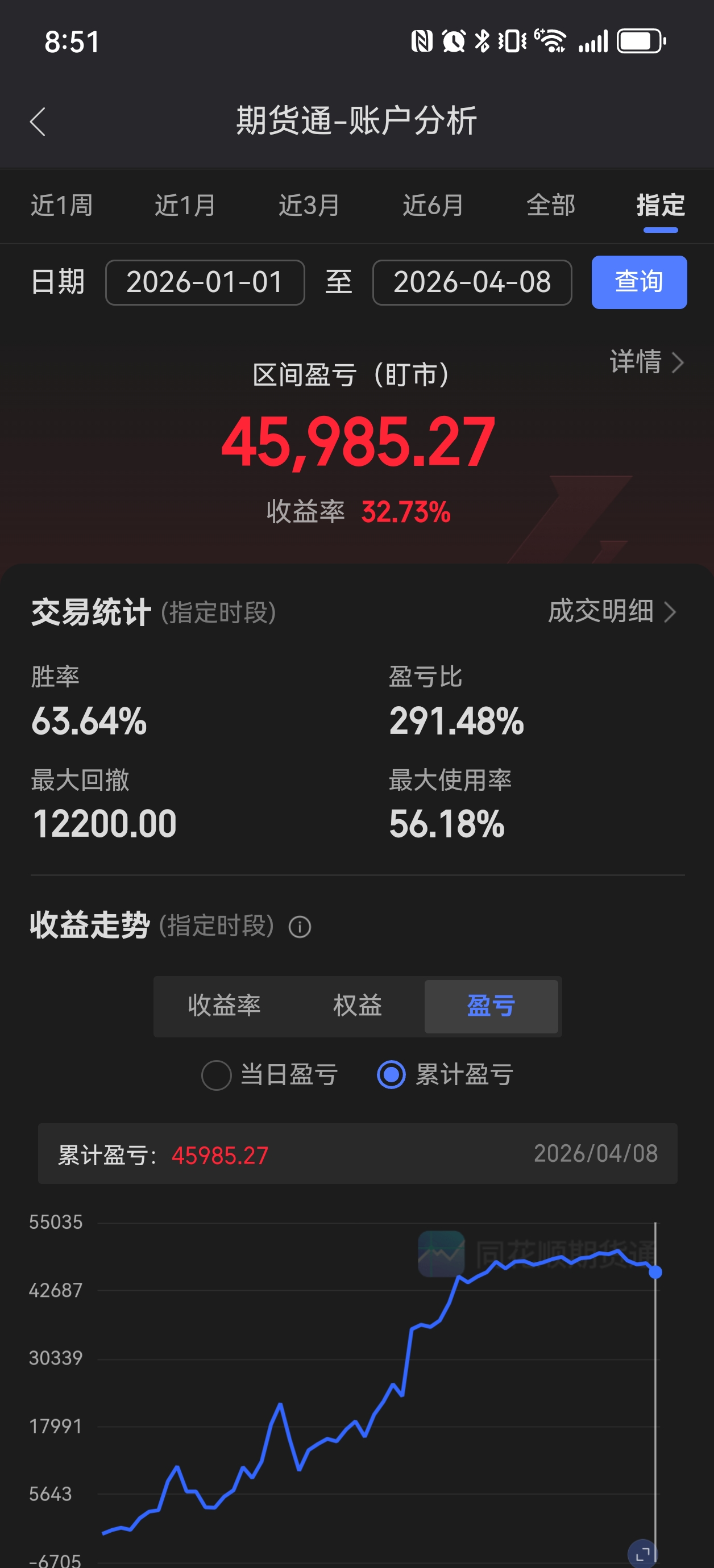The image size is (714, 1568).
Task: Select the 盈亏 chart segment
Action: (x=491, y=1006)
